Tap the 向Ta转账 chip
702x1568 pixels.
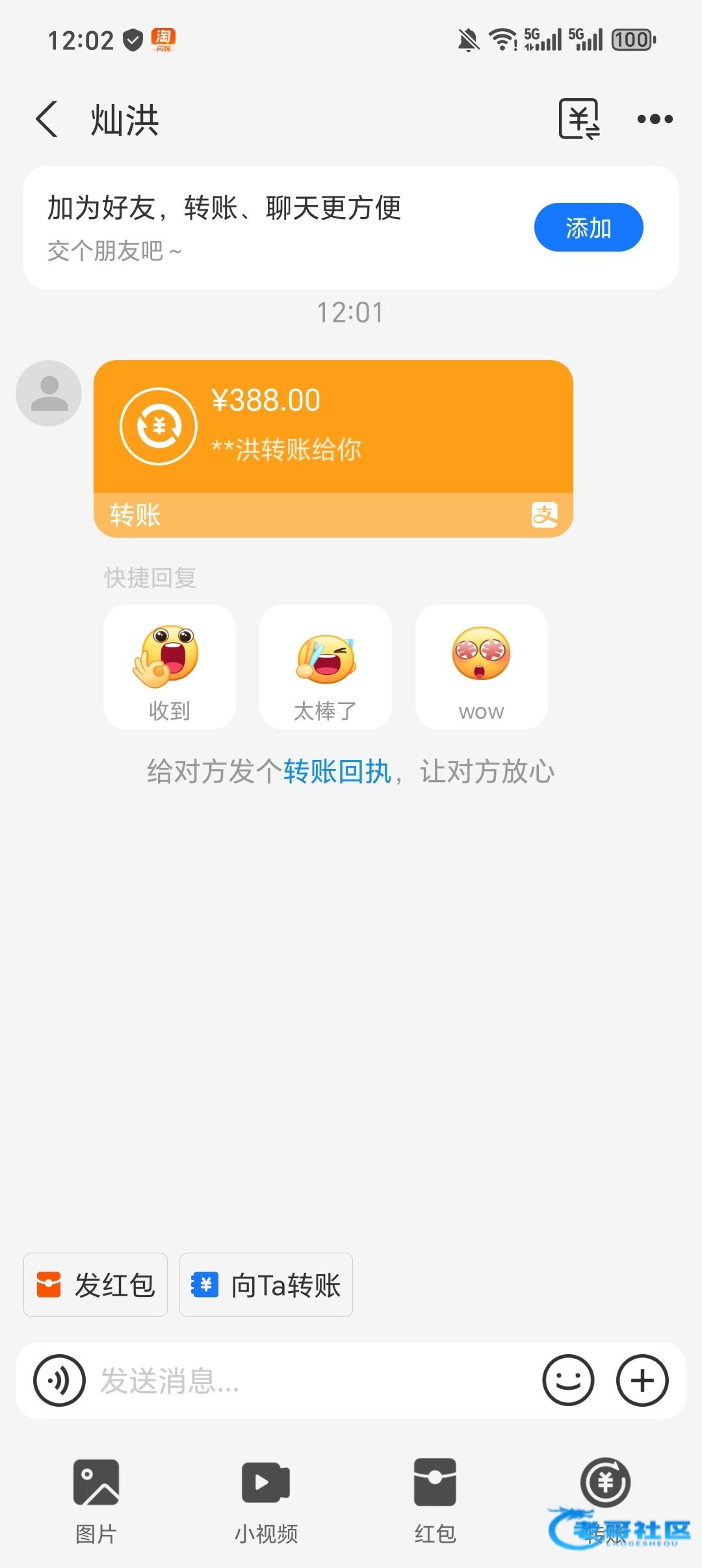click(266, 1285)
